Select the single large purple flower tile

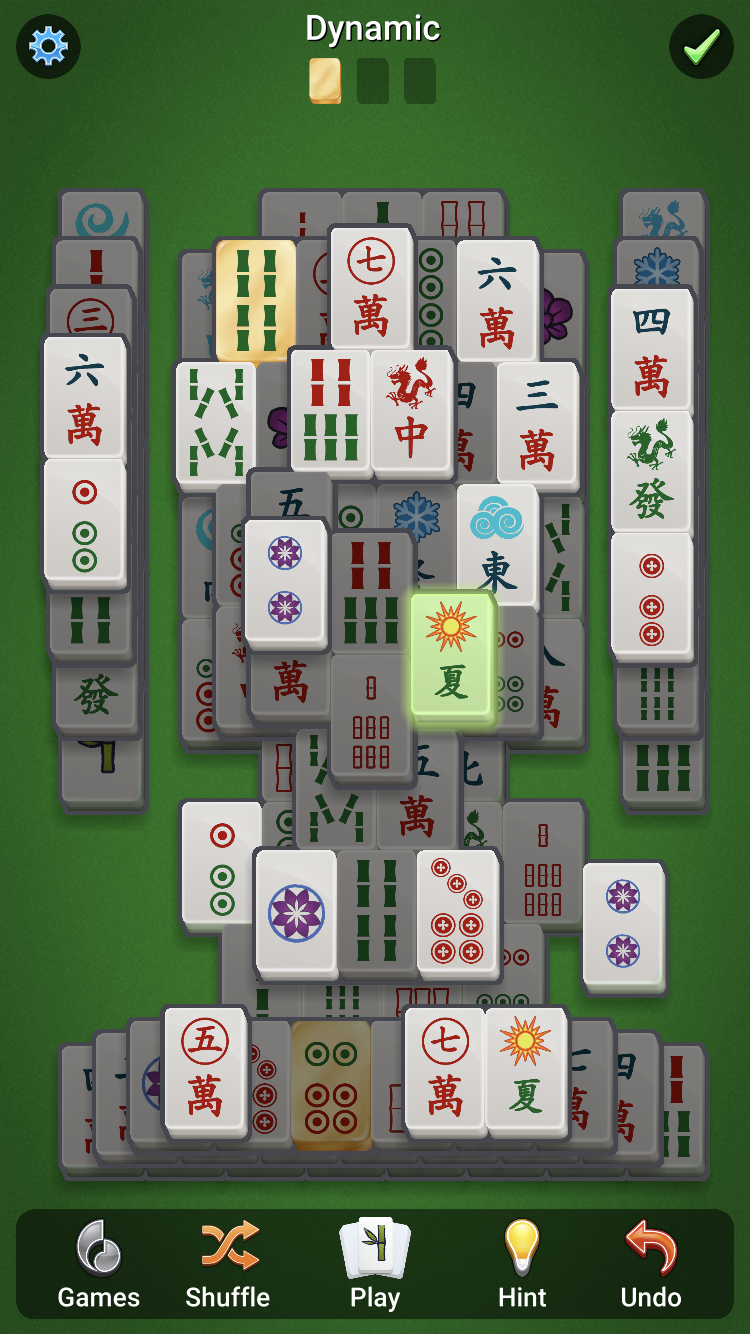coord(296,912)
